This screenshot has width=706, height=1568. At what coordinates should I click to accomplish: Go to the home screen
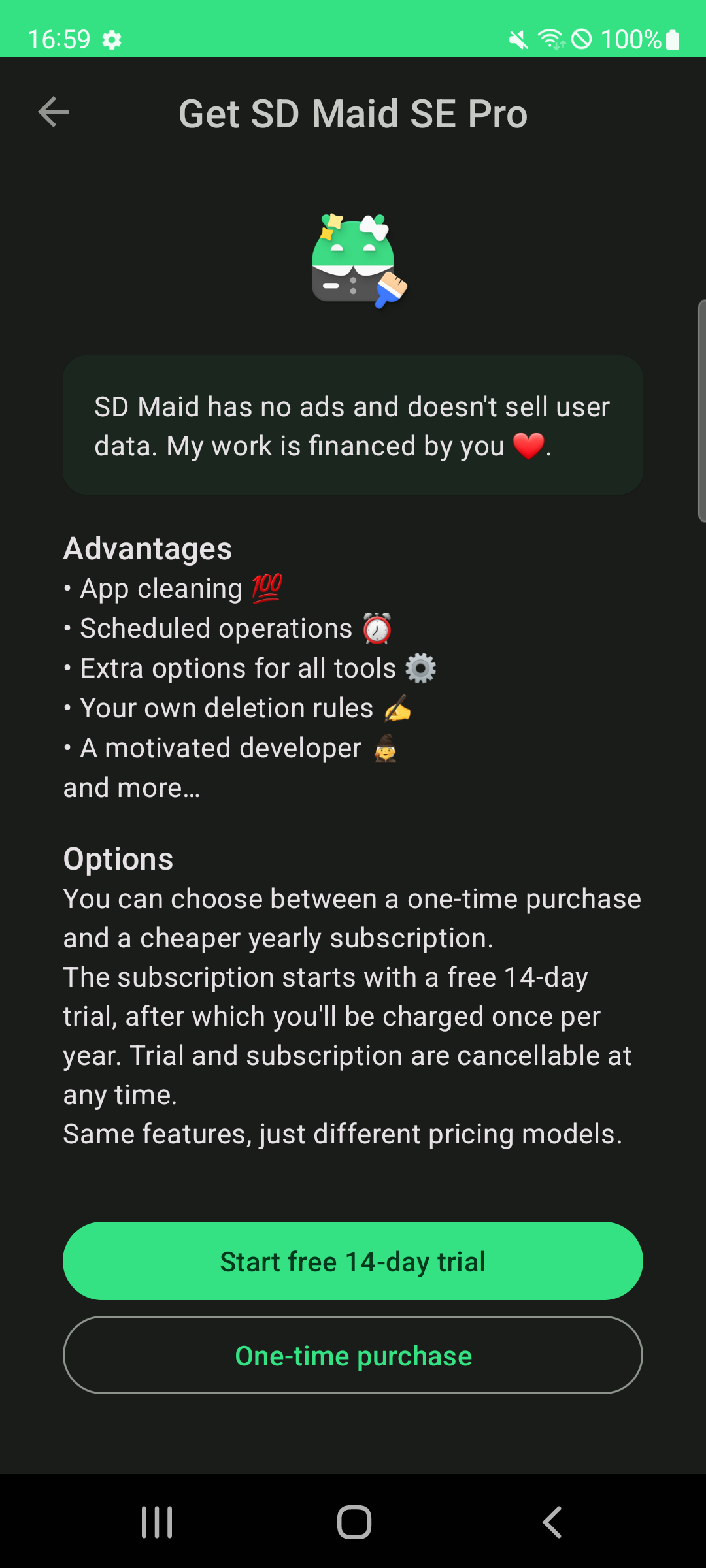pyautogui.click(x=354, y=1522)
